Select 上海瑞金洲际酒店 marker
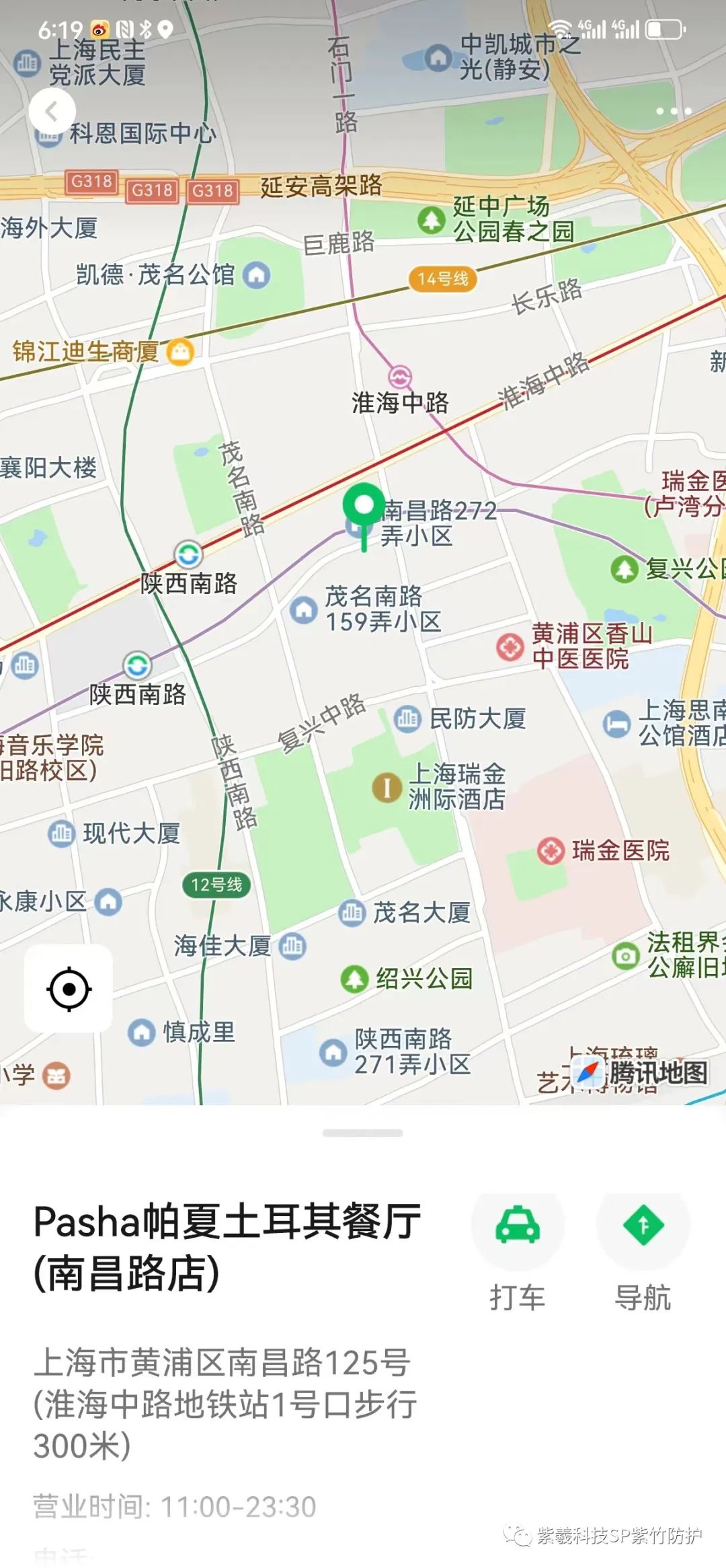This screenshot has height=1568, width=726. (387, 787)
